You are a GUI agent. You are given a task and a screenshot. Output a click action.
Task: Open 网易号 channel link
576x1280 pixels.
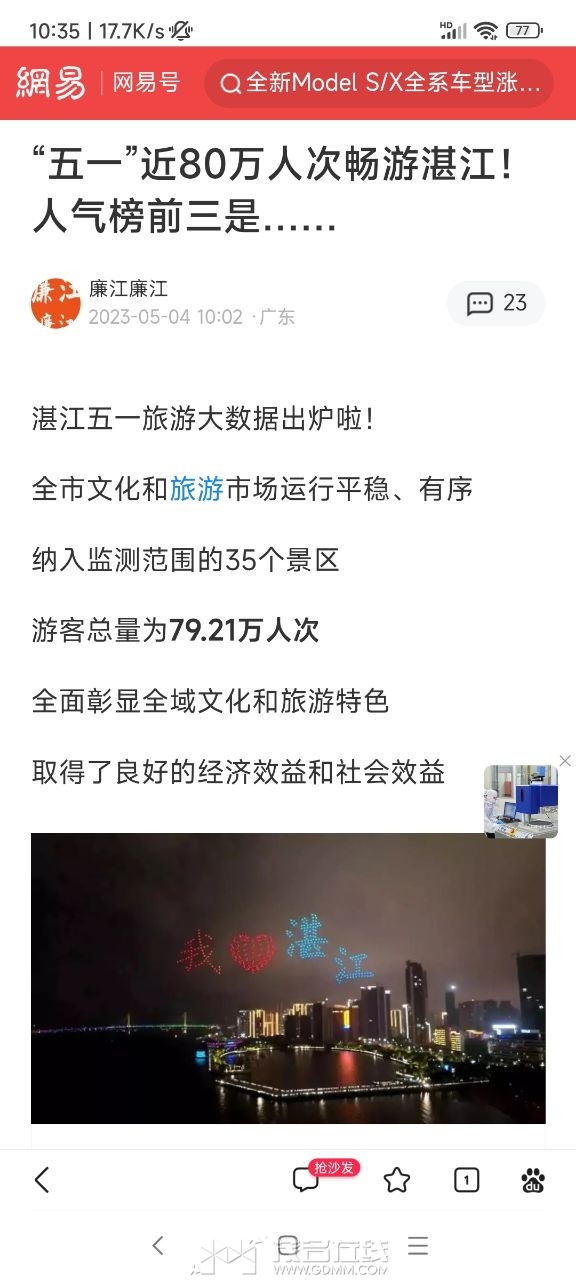[145, 83]
